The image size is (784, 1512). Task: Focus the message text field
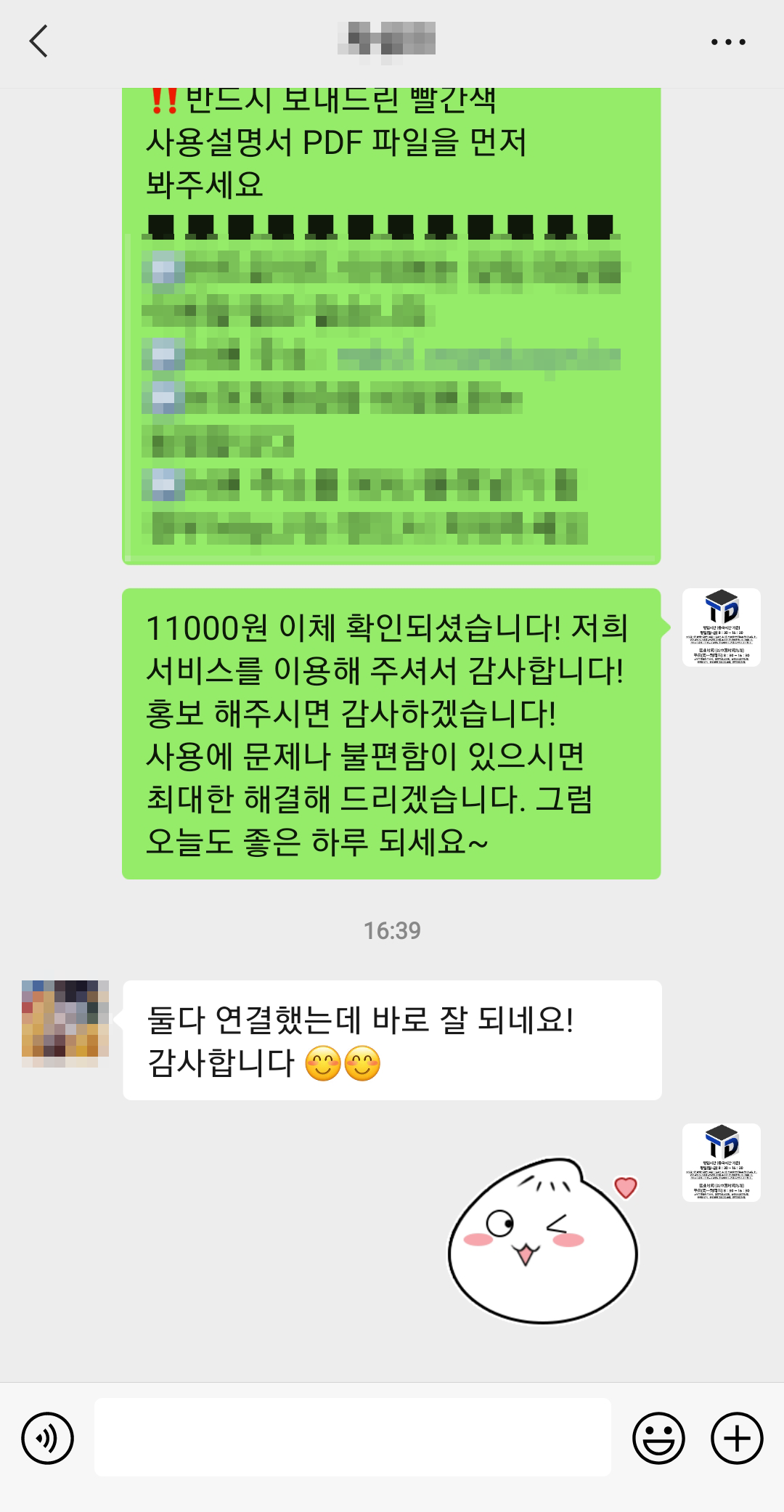(353, 1437)
